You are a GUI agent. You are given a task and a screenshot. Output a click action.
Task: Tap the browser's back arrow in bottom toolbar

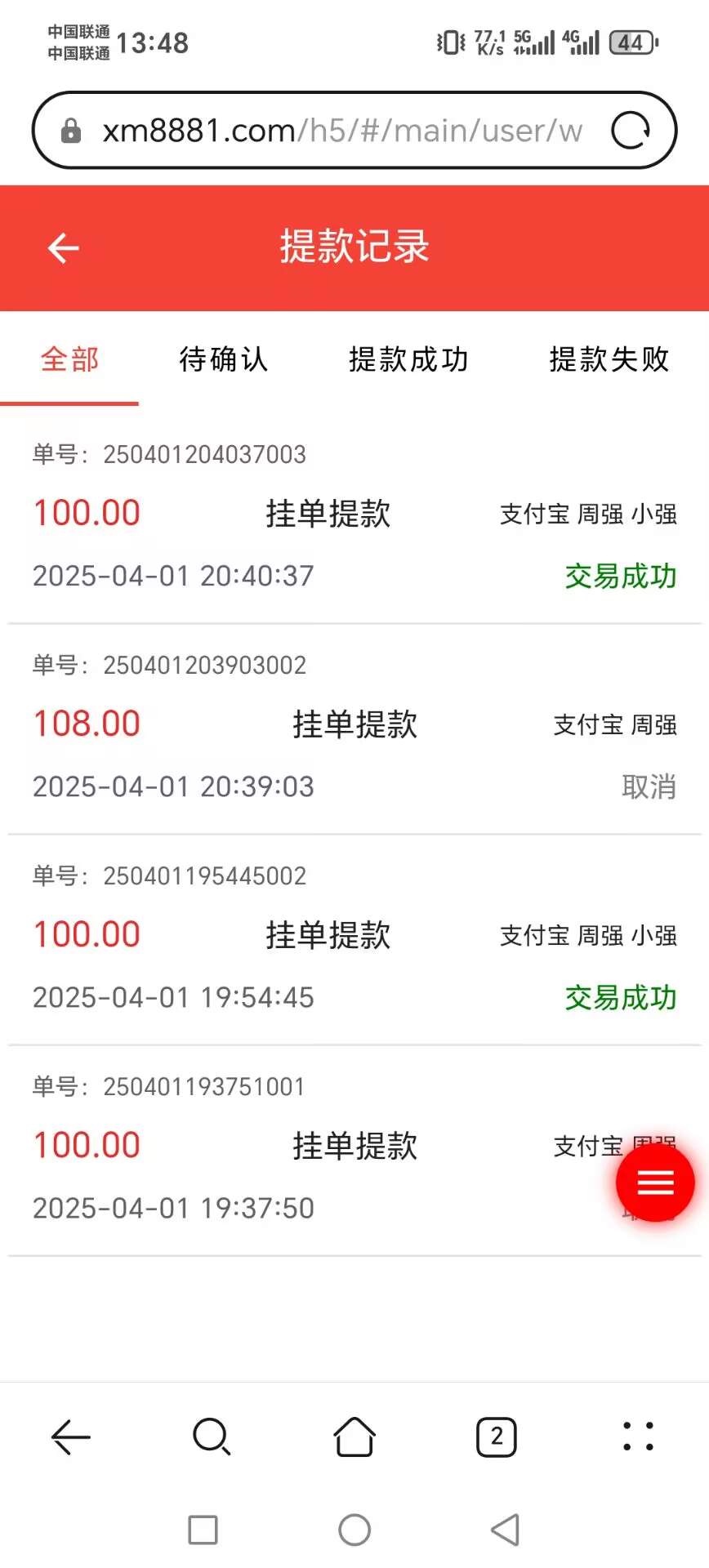[71, 1437]
